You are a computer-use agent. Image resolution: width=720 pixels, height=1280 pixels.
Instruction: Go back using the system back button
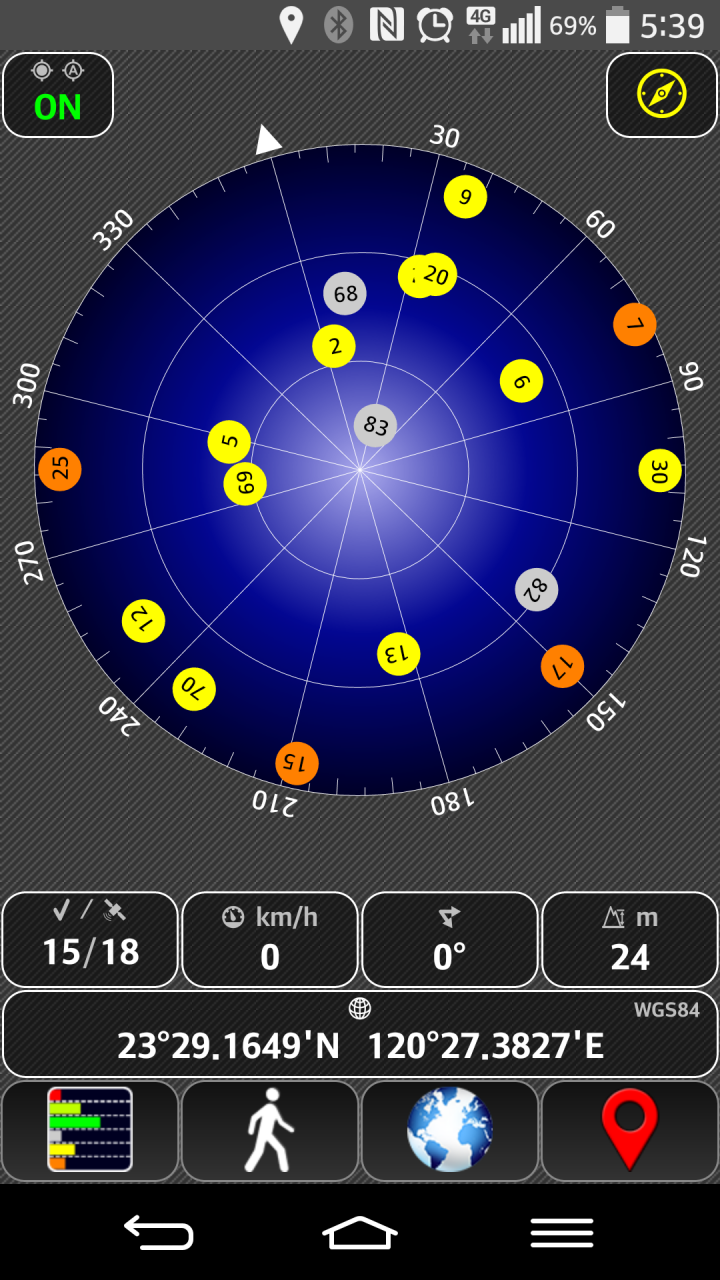158,1232
